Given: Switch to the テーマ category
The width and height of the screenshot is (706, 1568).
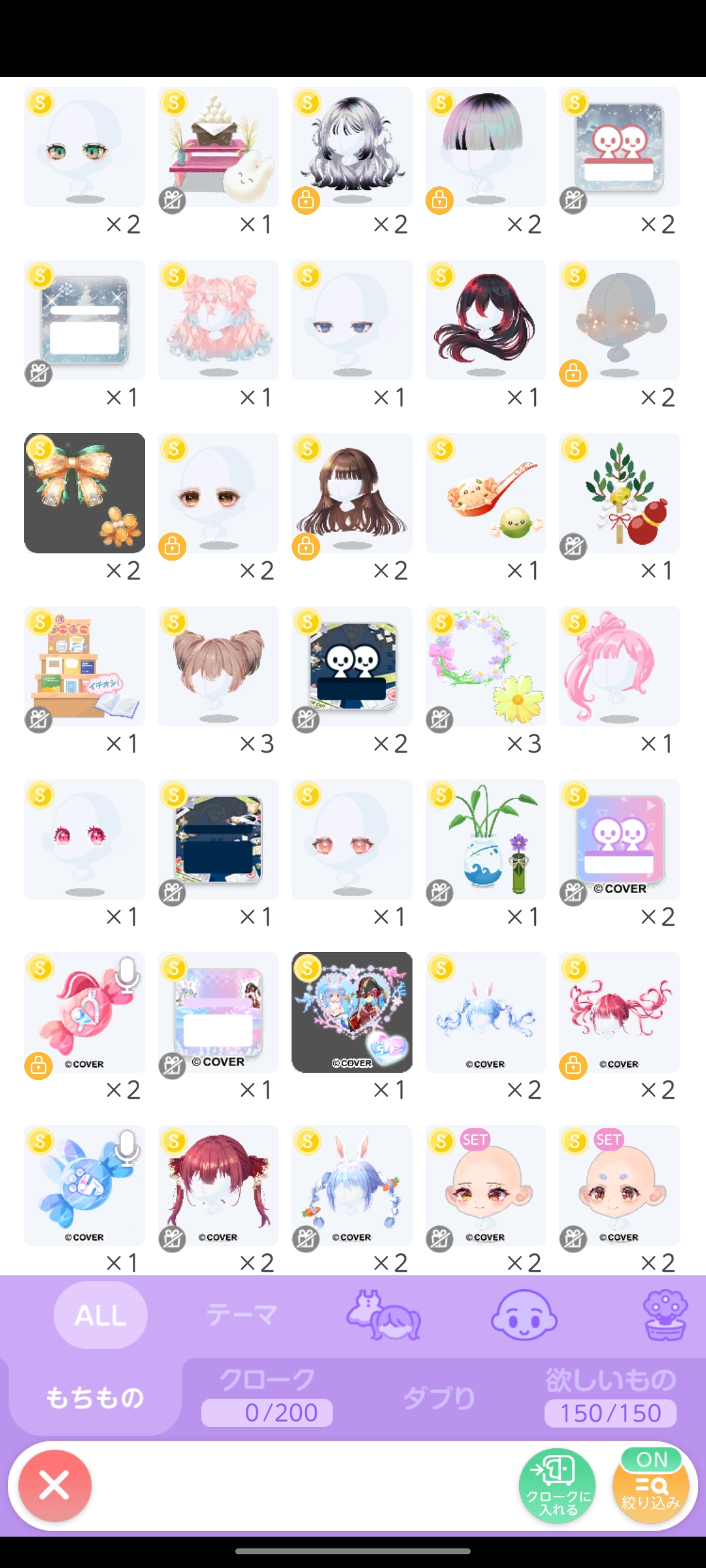Looking at the screenshot, I should [242, 1315].
